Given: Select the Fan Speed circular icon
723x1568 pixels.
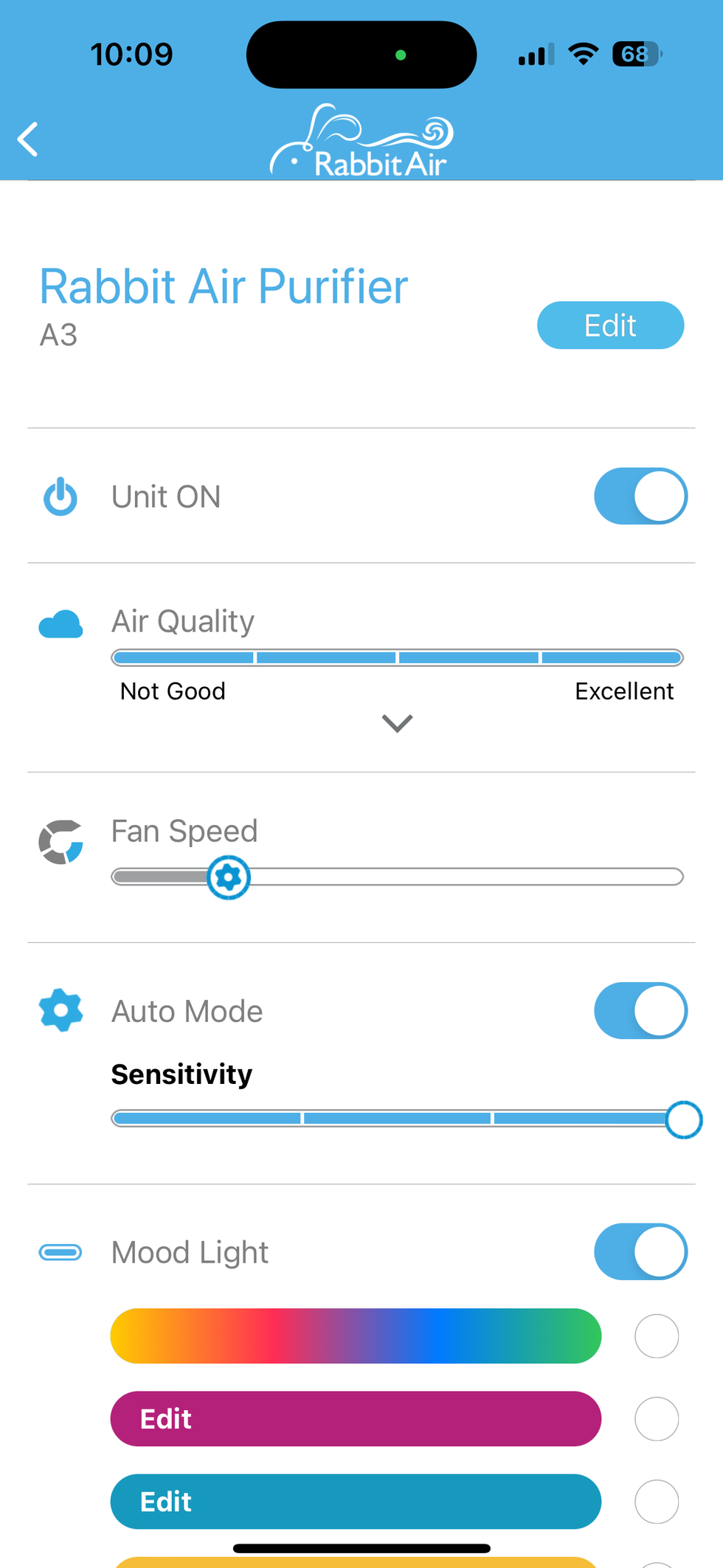Looking at the screenshot, I should coord(60,841).
